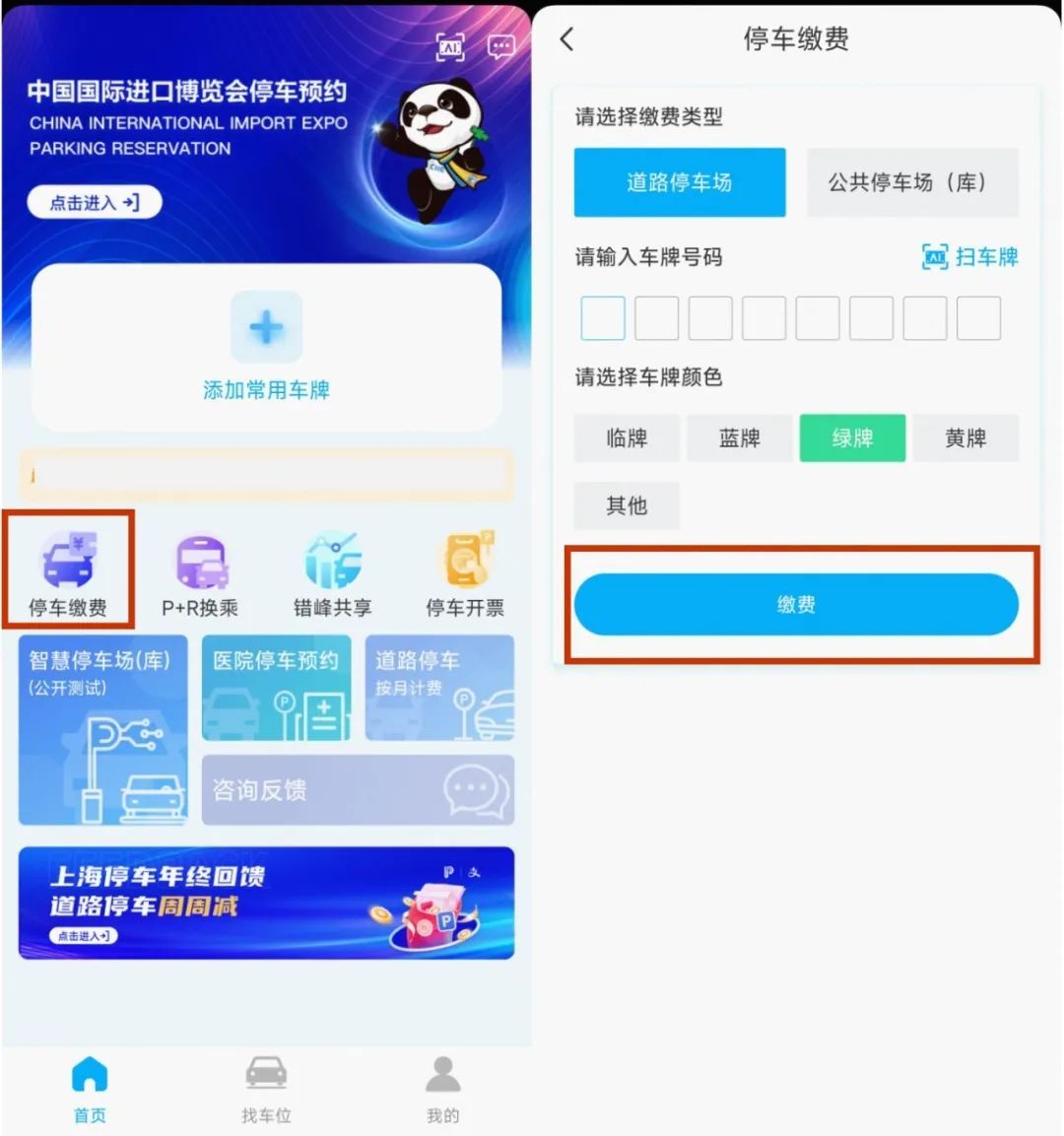1064x1136 pixels.
Task: Open 错峰共享 shared parking
Action: (332, 573)
